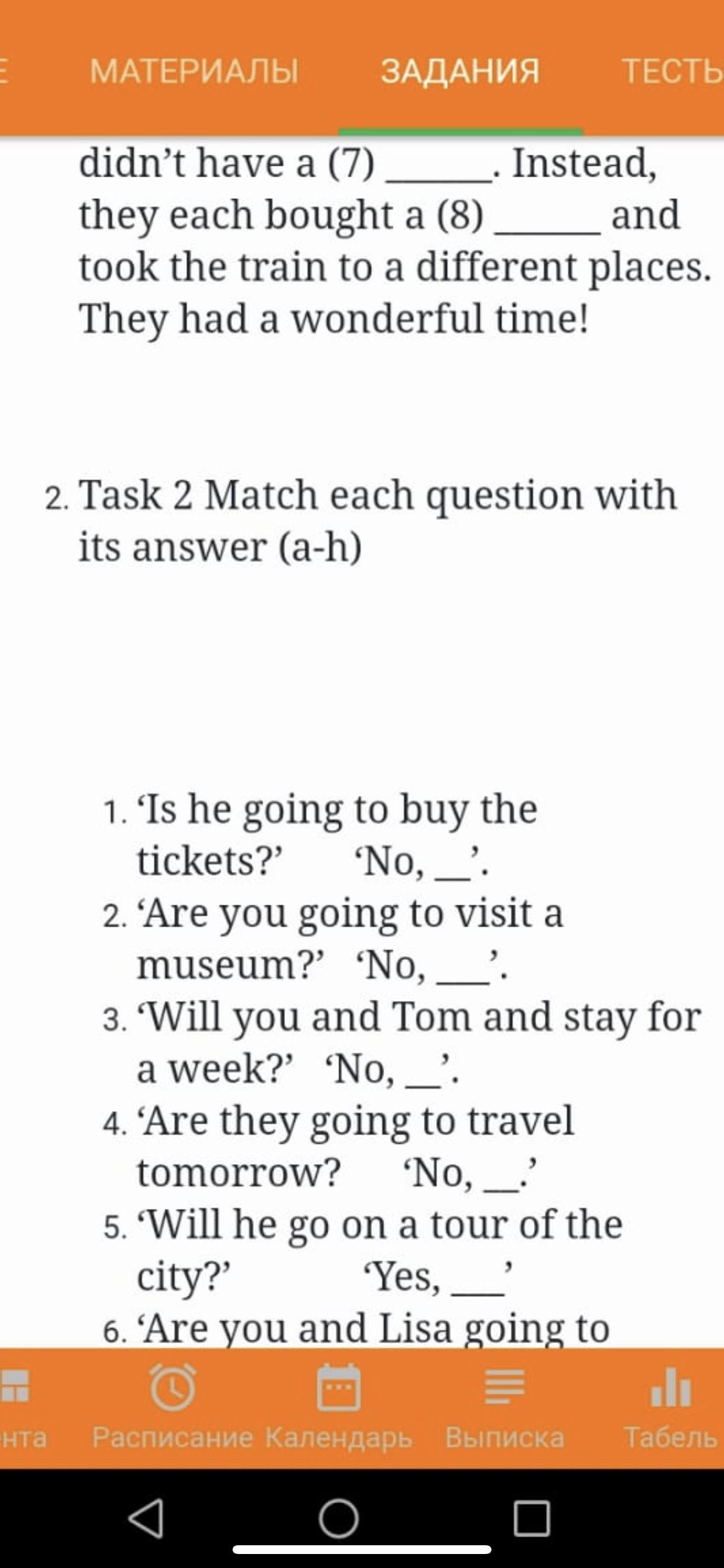Image resolution: width=724 pixels, height=1568 pixels.
Task: Open the Тесты tab
Action: coord(672,71)
